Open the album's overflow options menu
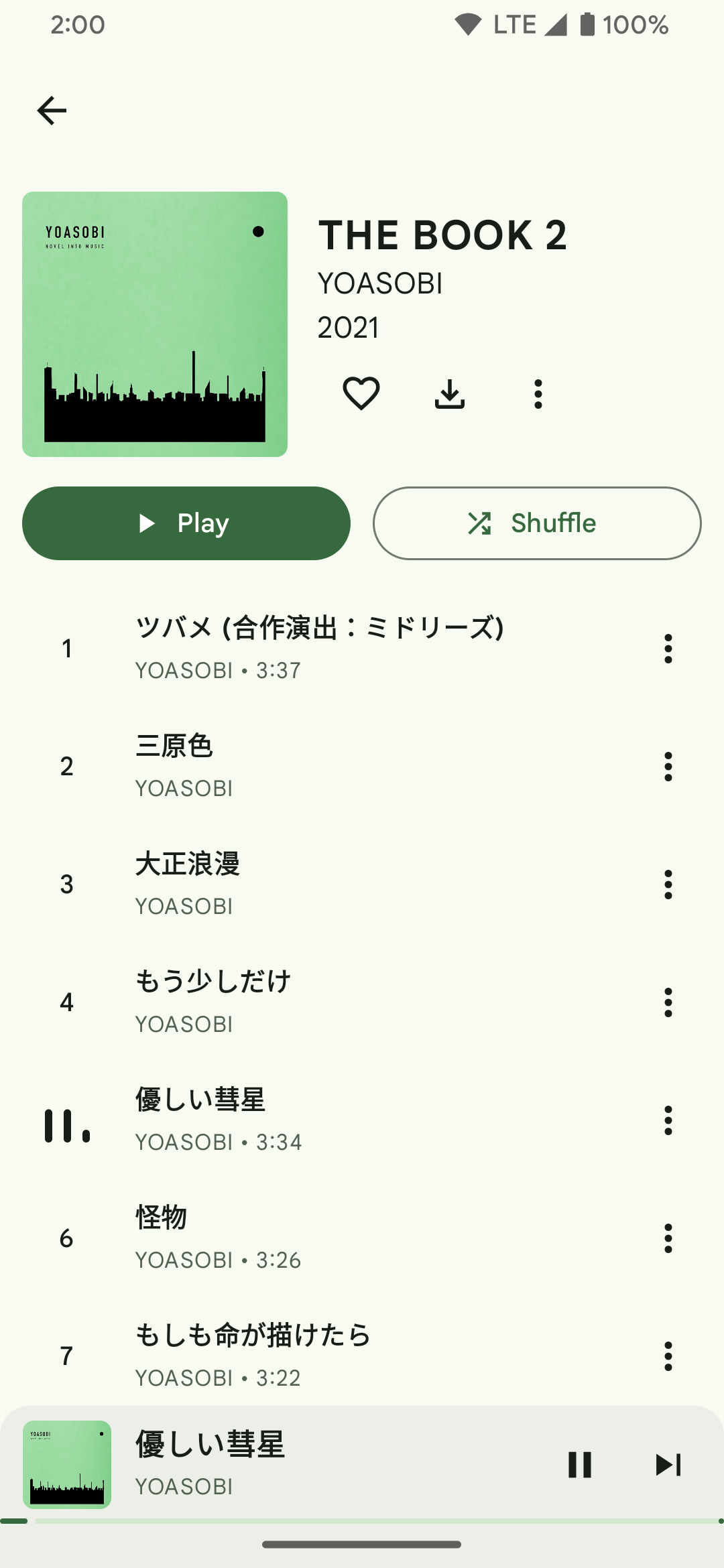This screenshot has height=1568, width=724. (x=539, y=393)
